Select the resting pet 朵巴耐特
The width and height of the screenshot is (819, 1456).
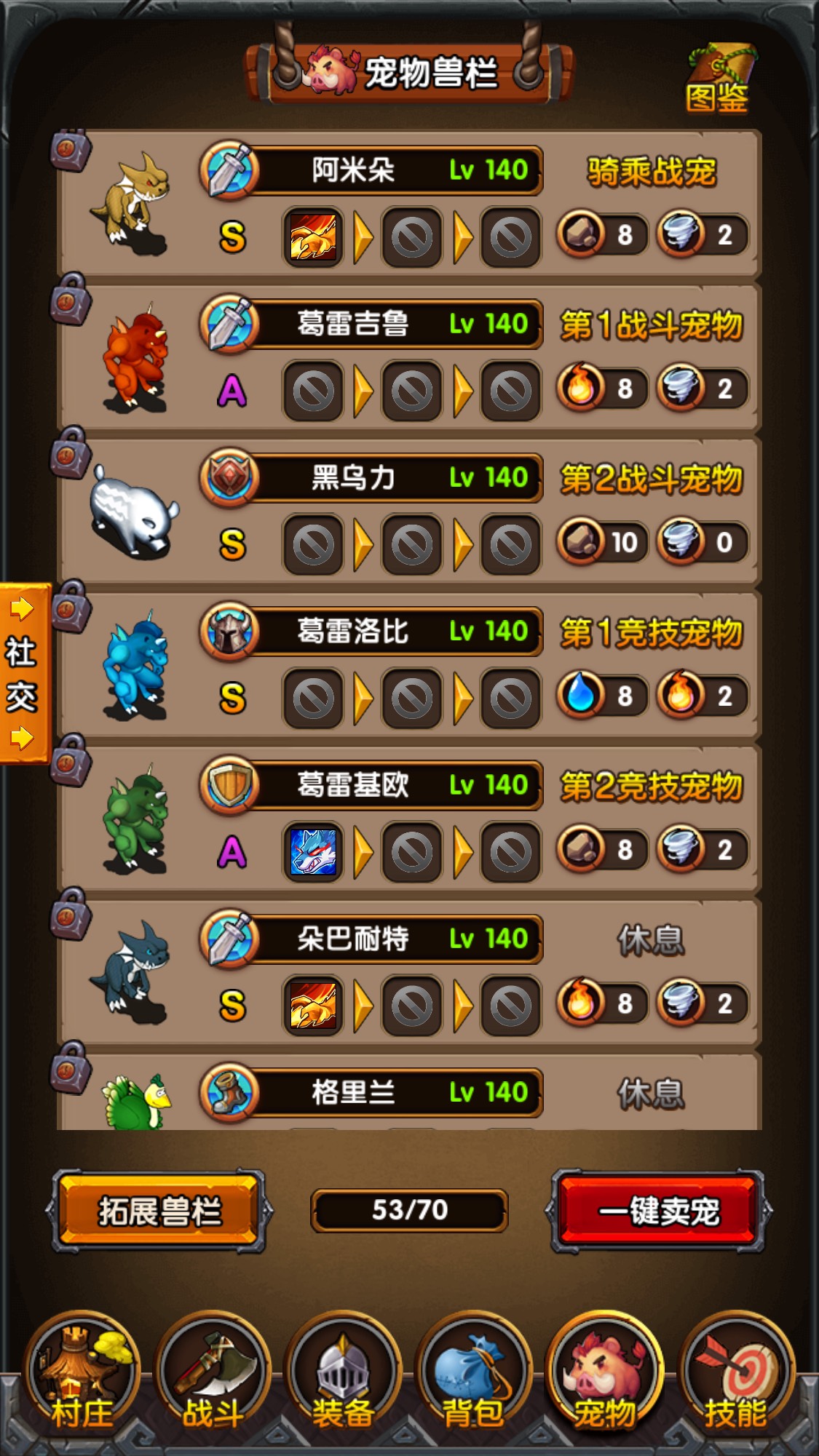(x=393, y=939)
